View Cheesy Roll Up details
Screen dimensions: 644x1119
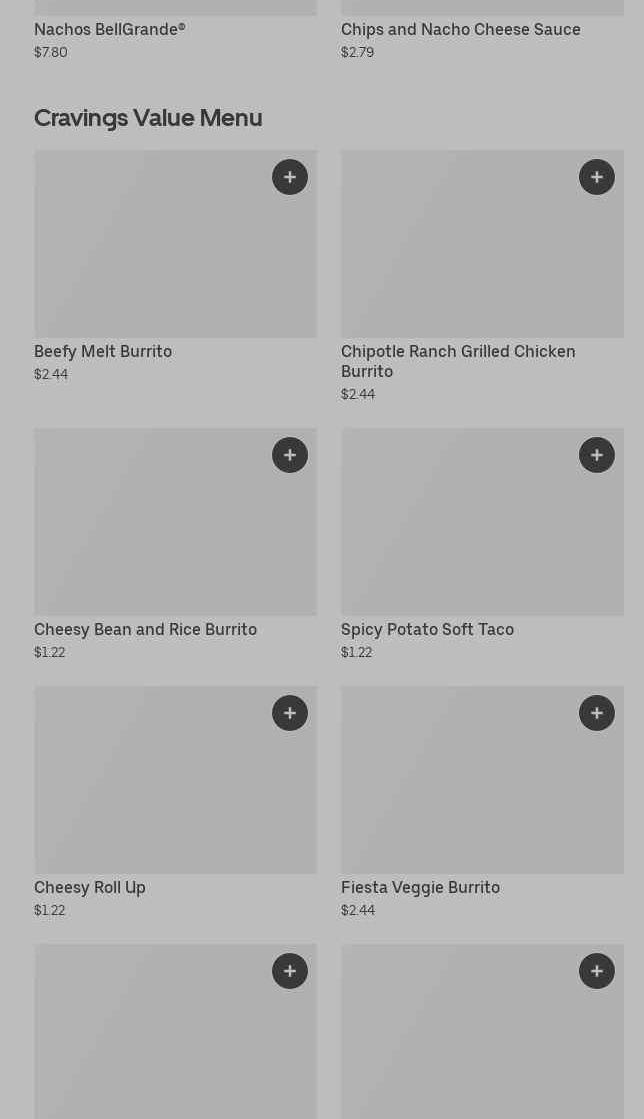coord(90,887)
